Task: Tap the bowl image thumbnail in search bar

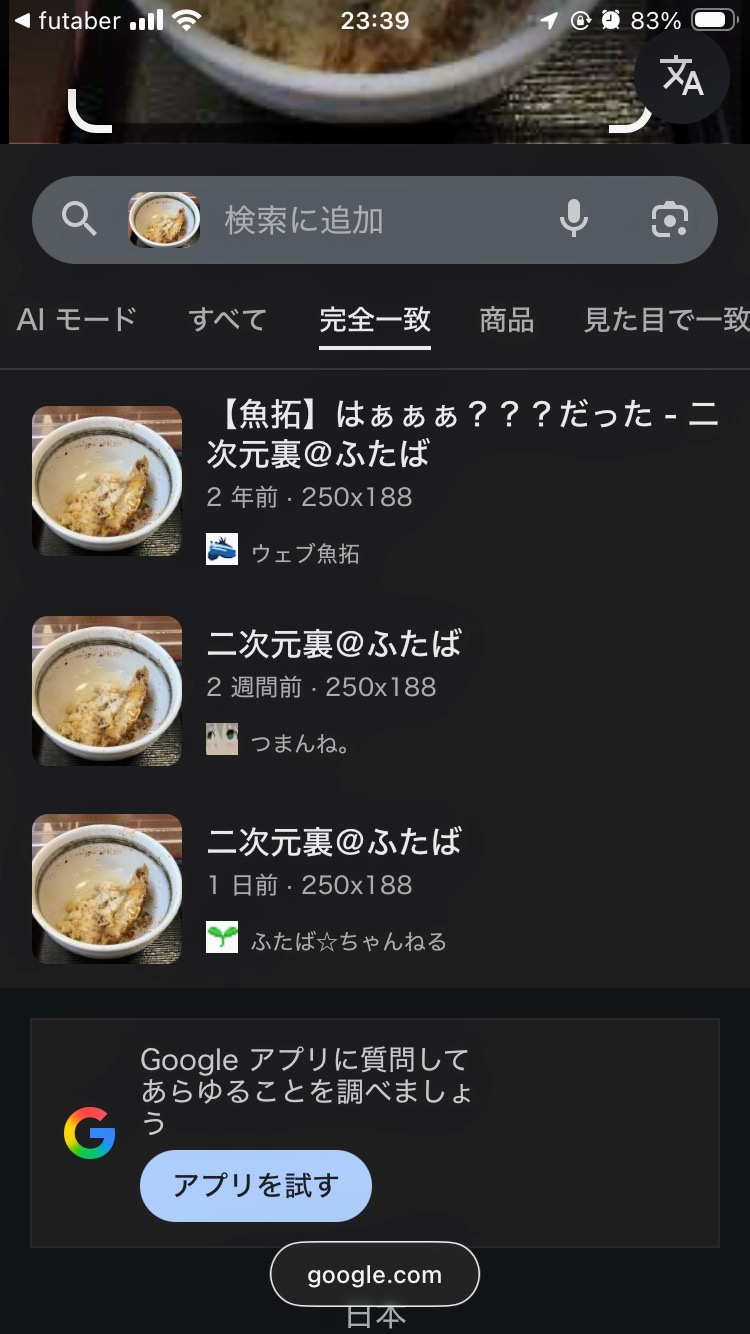Action: click(164, 220)
